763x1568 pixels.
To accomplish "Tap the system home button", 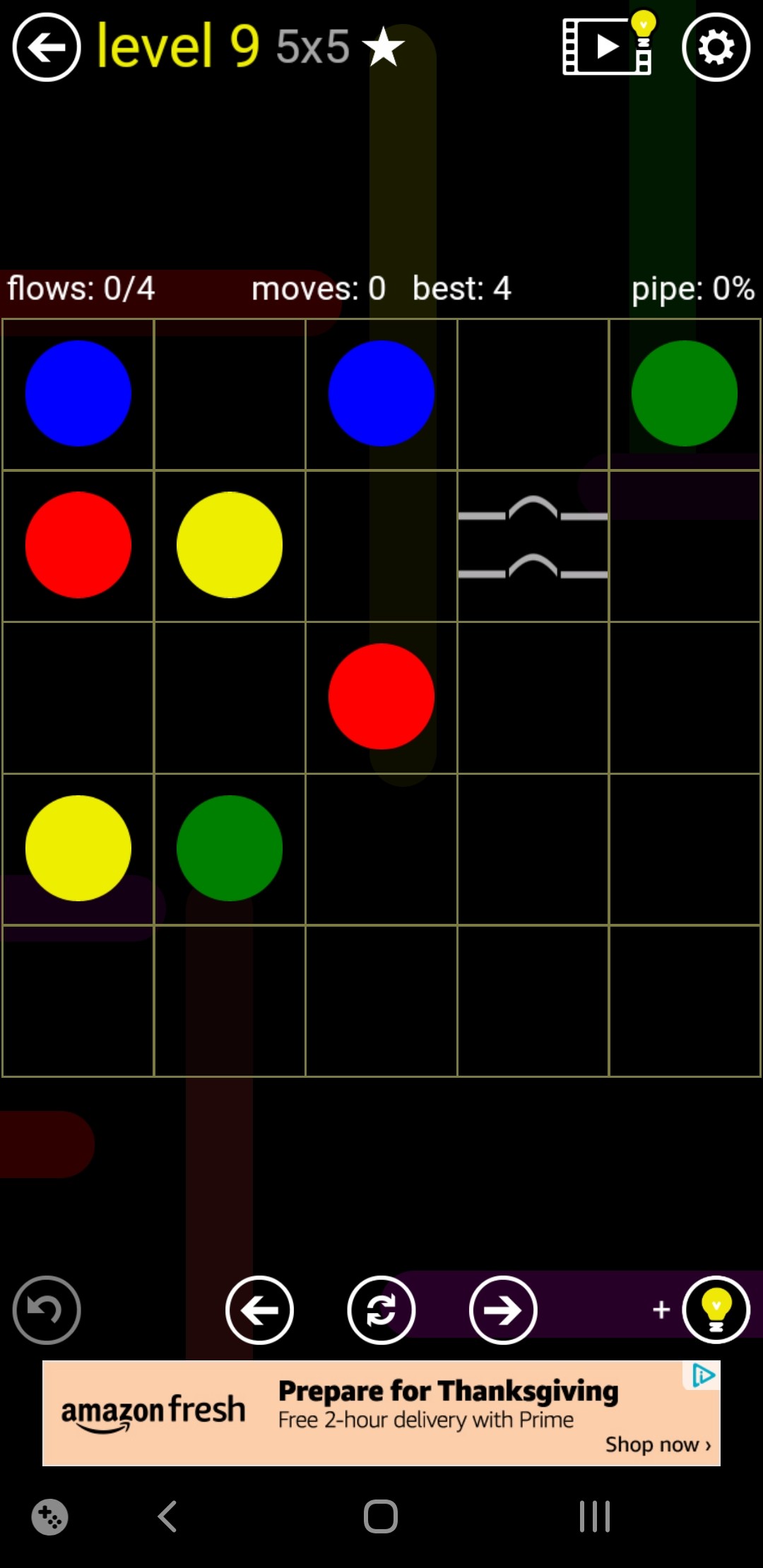I will coord(381,1516).
